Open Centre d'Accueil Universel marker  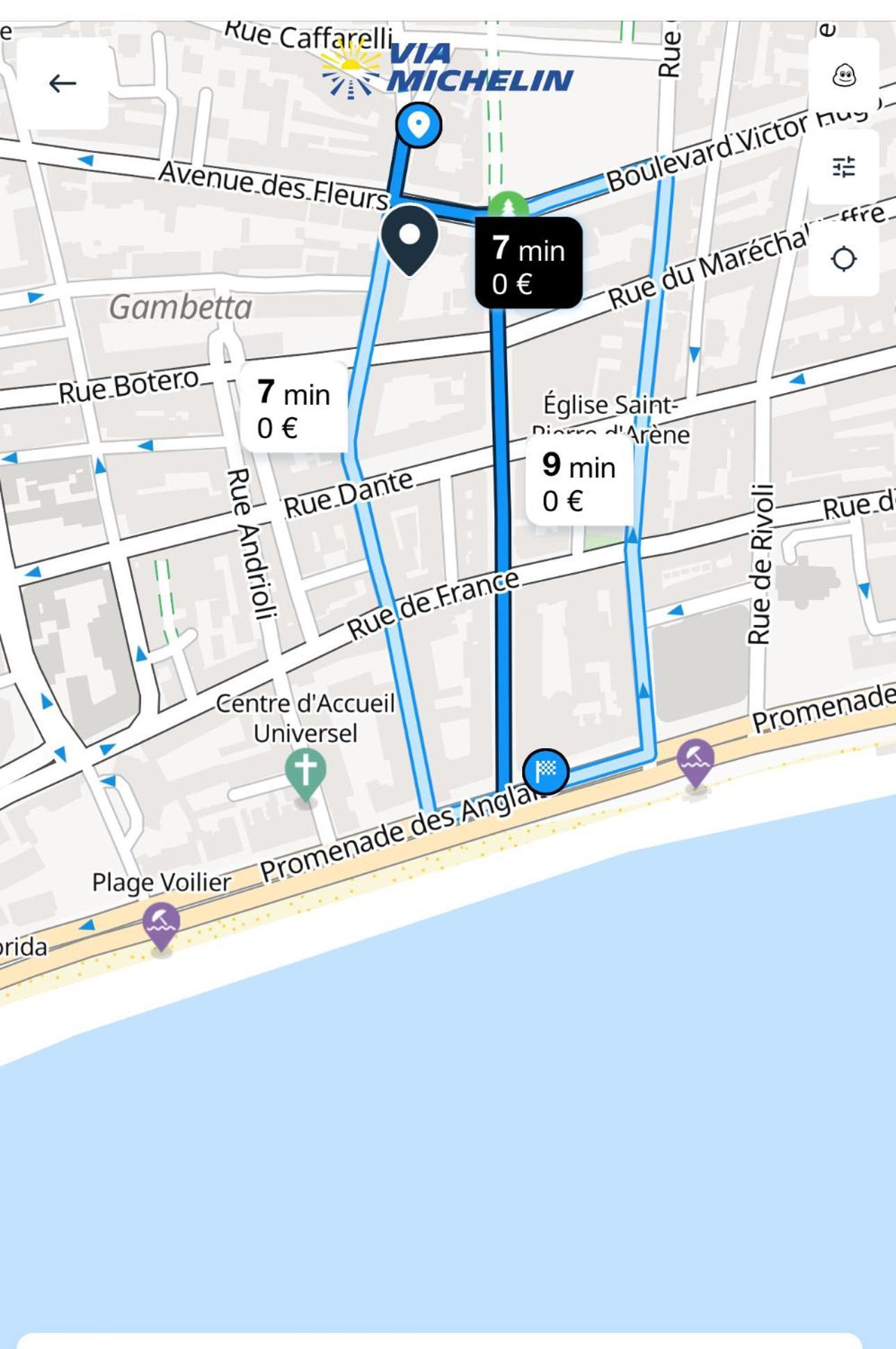pos(305,770)
